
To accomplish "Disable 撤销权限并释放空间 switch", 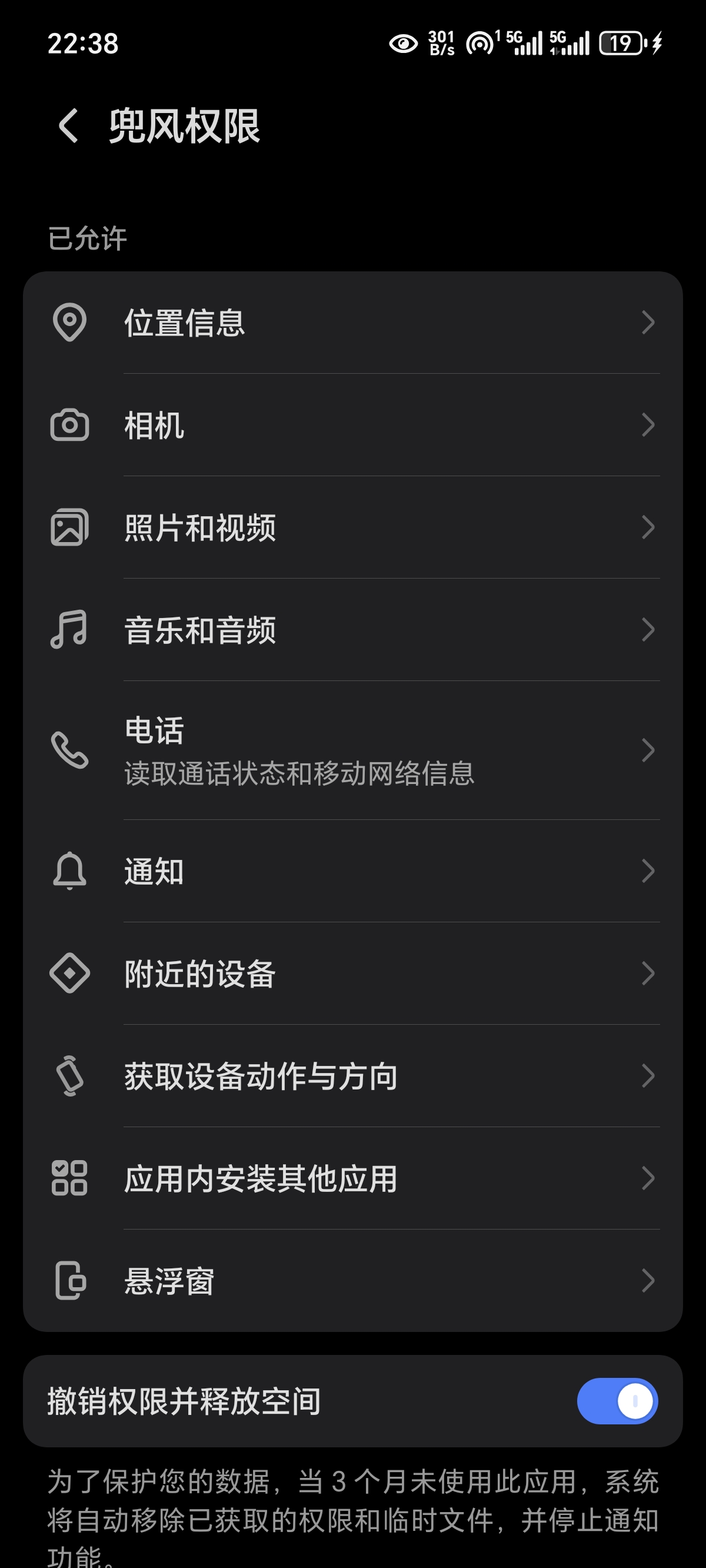I will pyautogui.click(x=617, y=1401).
